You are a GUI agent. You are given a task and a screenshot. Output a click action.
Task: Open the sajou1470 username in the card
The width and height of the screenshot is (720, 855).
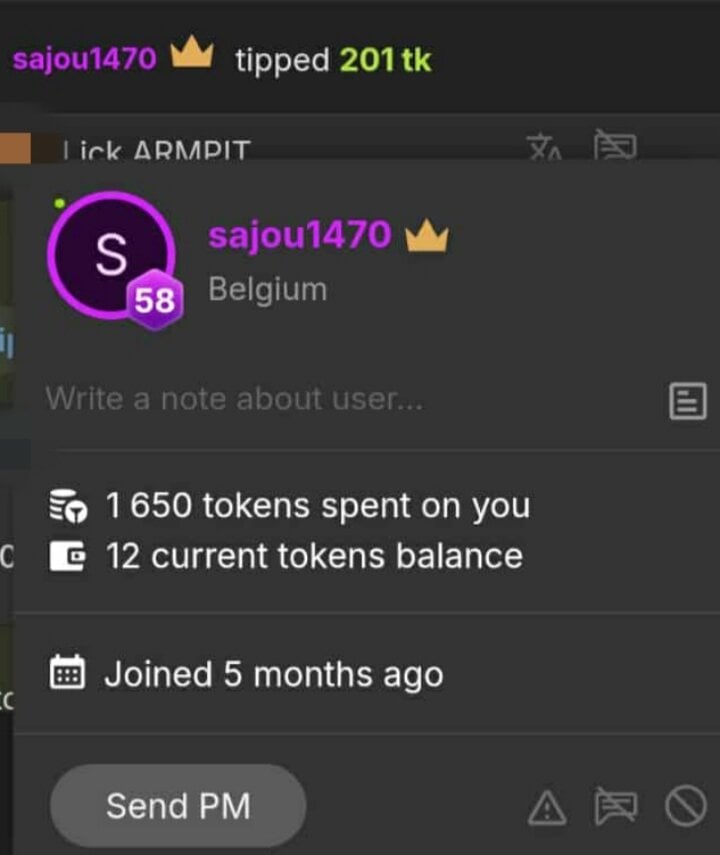pyautogui.click(x=299, y=236)
